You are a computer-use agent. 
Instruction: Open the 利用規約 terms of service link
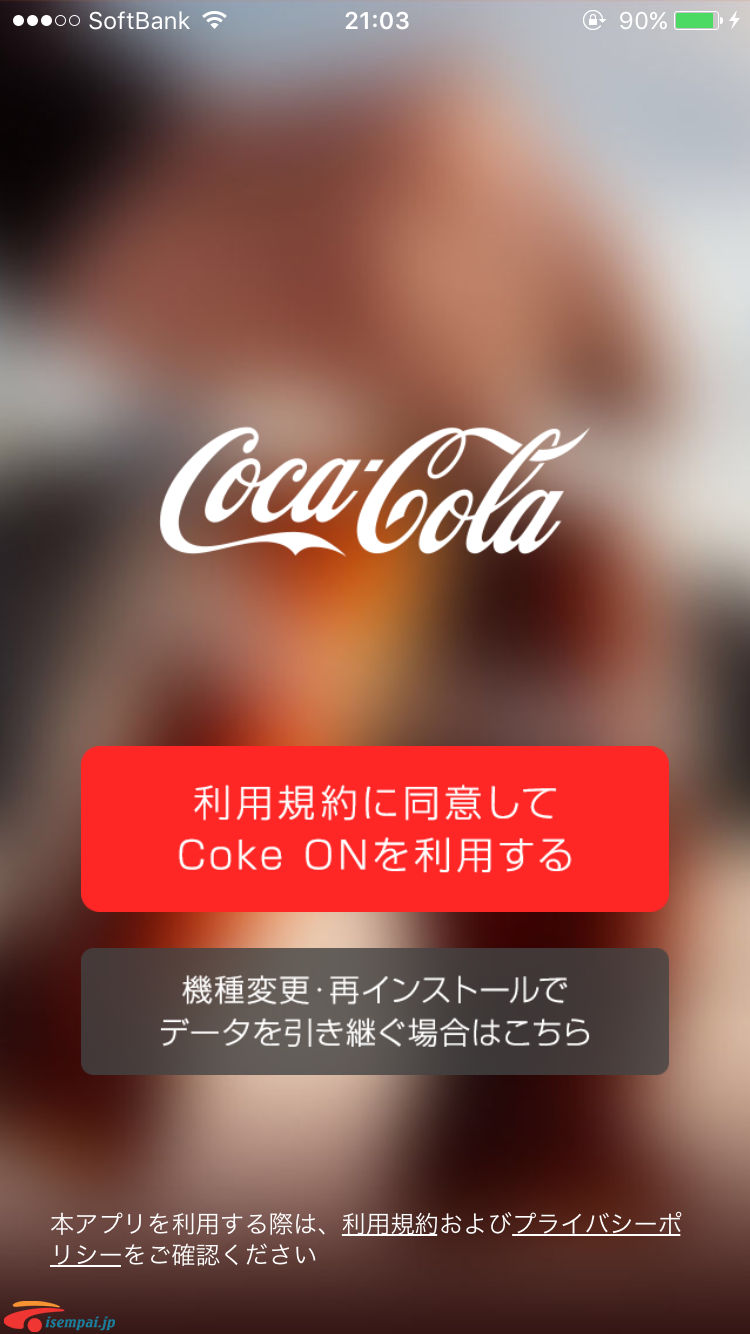[x=389, y=1223]
